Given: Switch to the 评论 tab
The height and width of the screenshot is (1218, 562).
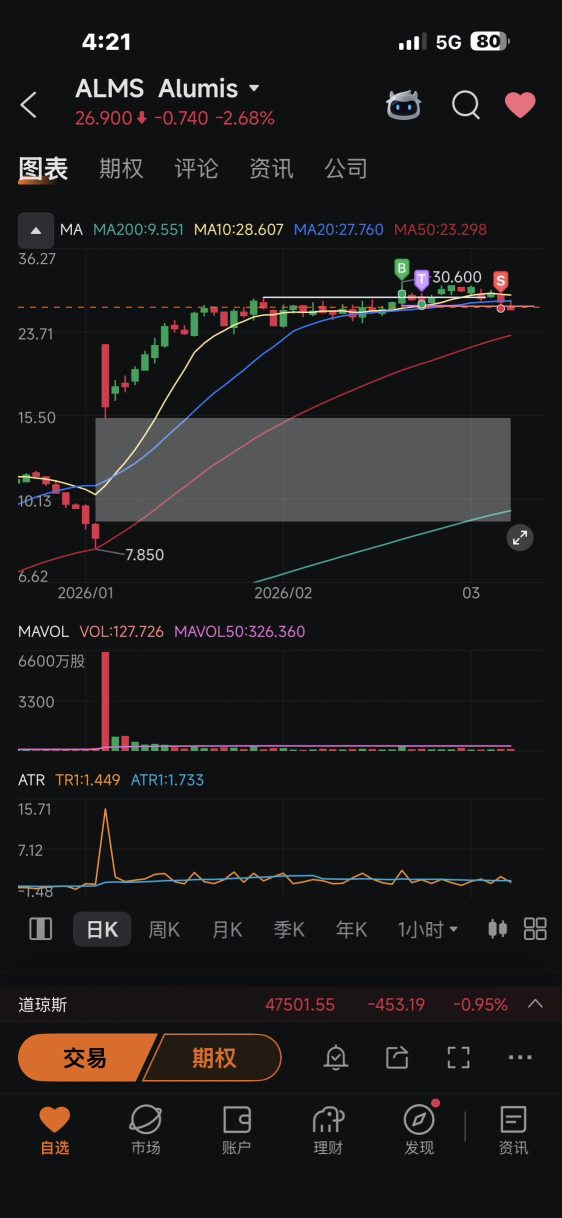Looking at the screenshot, I should pyautogui.click(x=196, y=169).
